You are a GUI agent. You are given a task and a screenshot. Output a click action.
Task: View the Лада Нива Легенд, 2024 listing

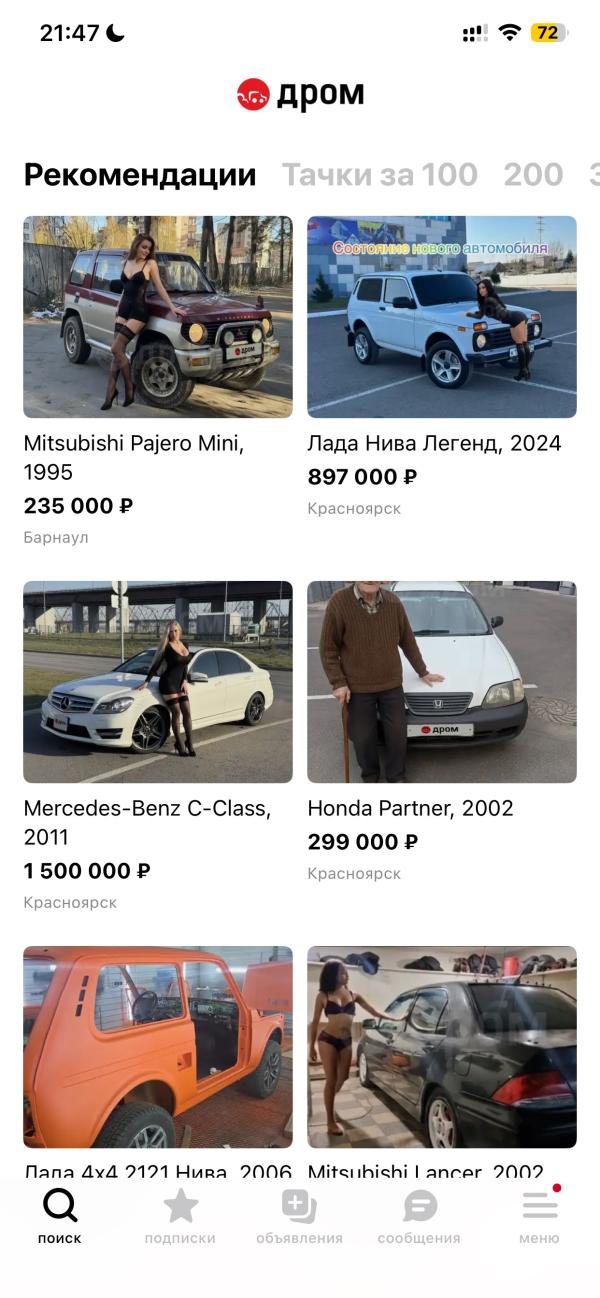click(x=441, y=317)
